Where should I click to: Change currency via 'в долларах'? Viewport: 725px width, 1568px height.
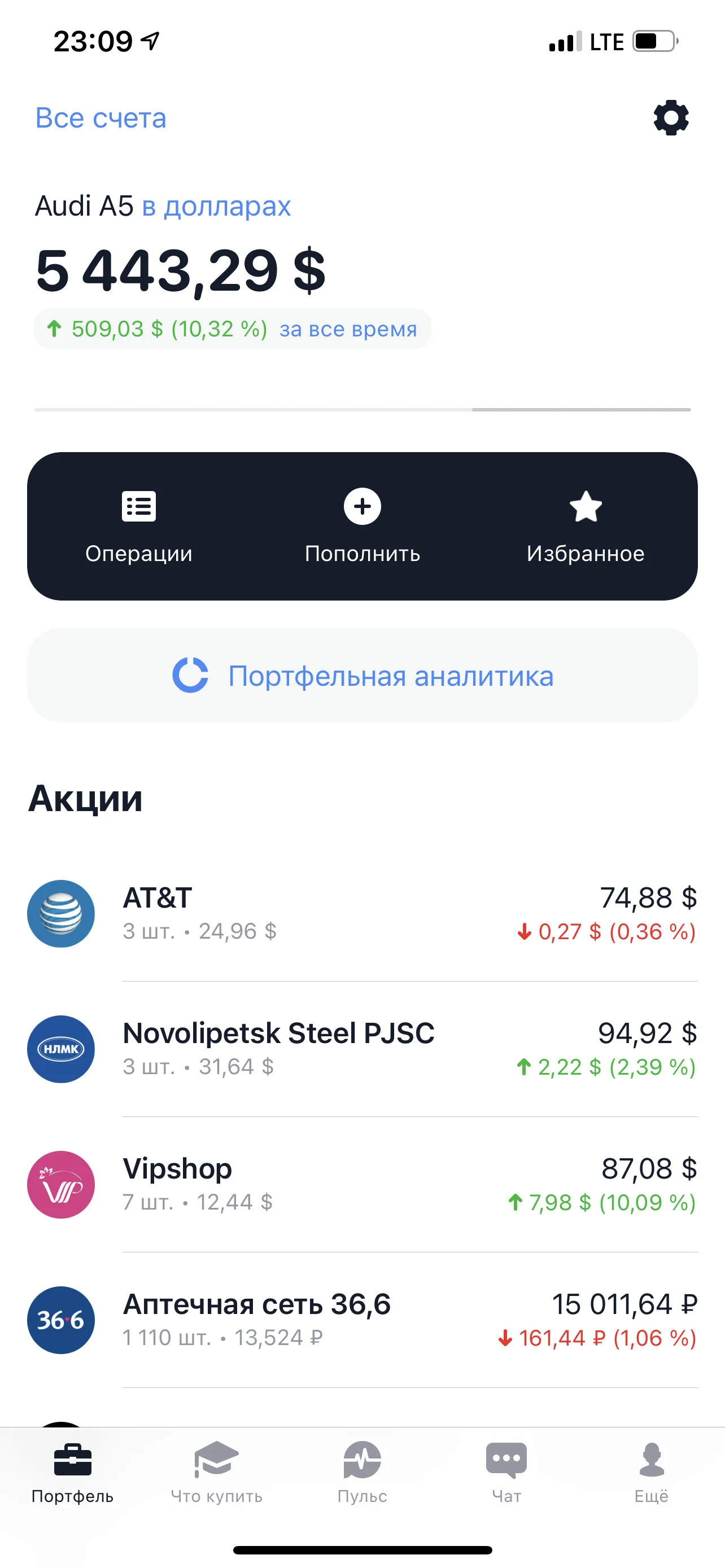(x=216, y=206)
